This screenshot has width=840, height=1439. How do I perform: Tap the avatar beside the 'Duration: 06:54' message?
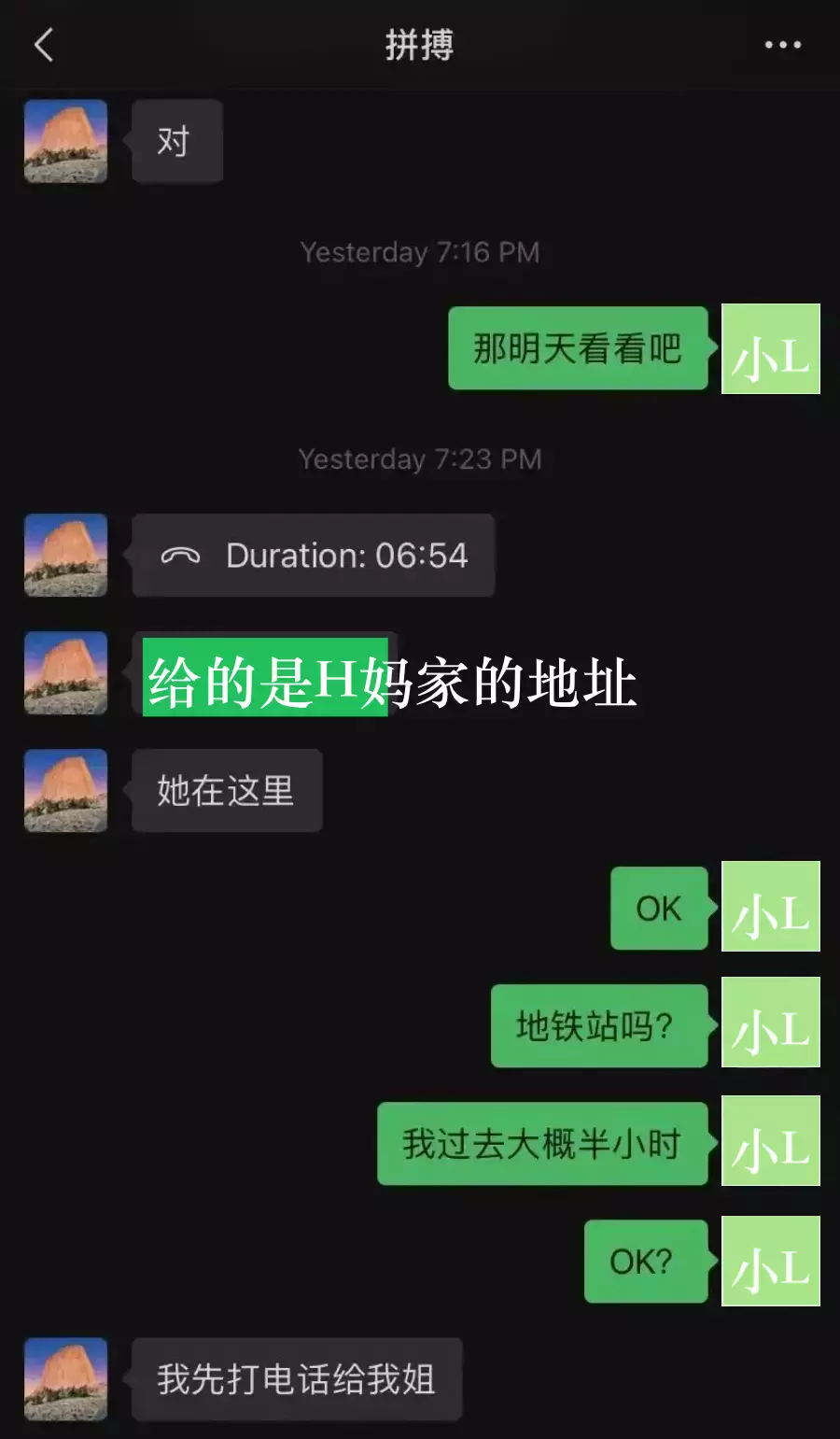tap(65, 555)
